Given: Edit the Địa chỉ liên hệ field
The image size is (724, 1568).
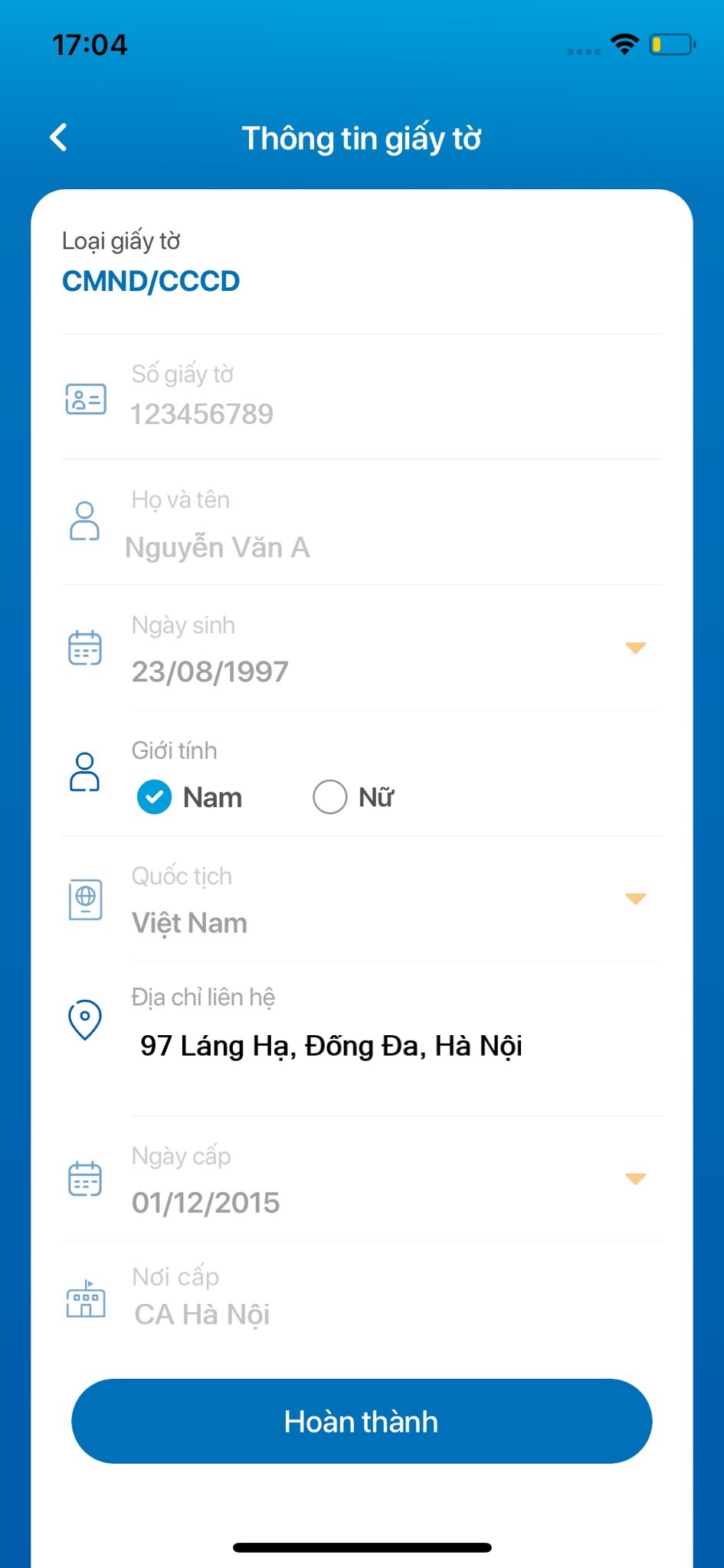Looking at the screenshot, I should (362, 1039).
